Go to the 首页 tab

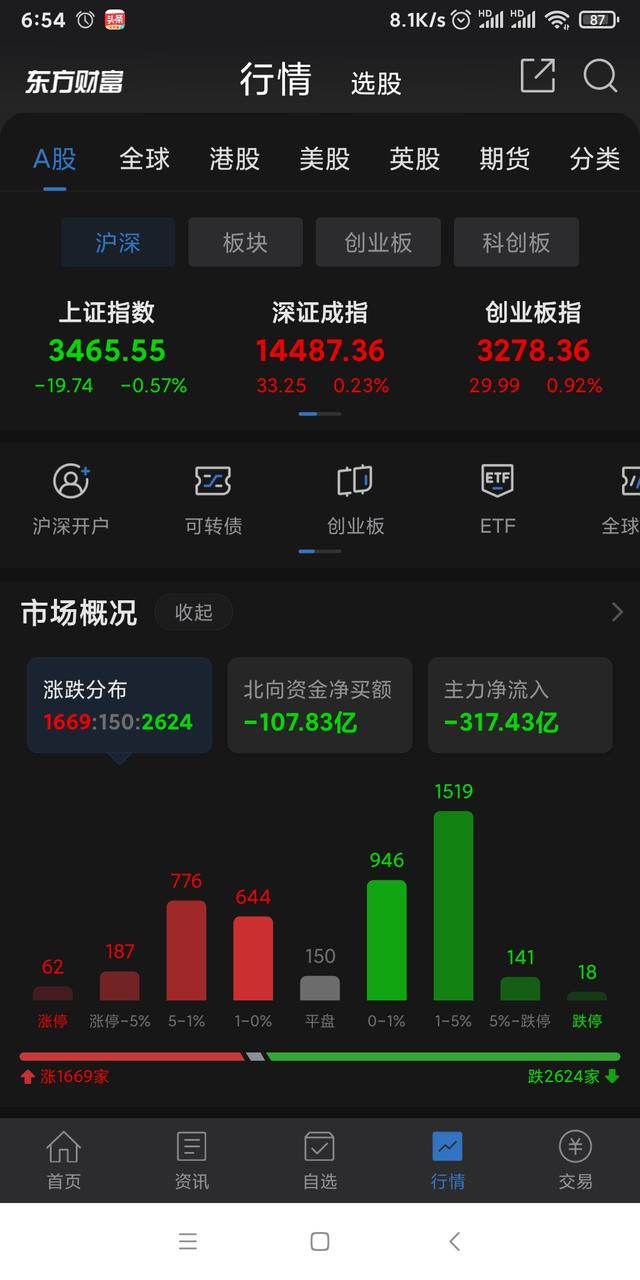tap(64, 1160)
